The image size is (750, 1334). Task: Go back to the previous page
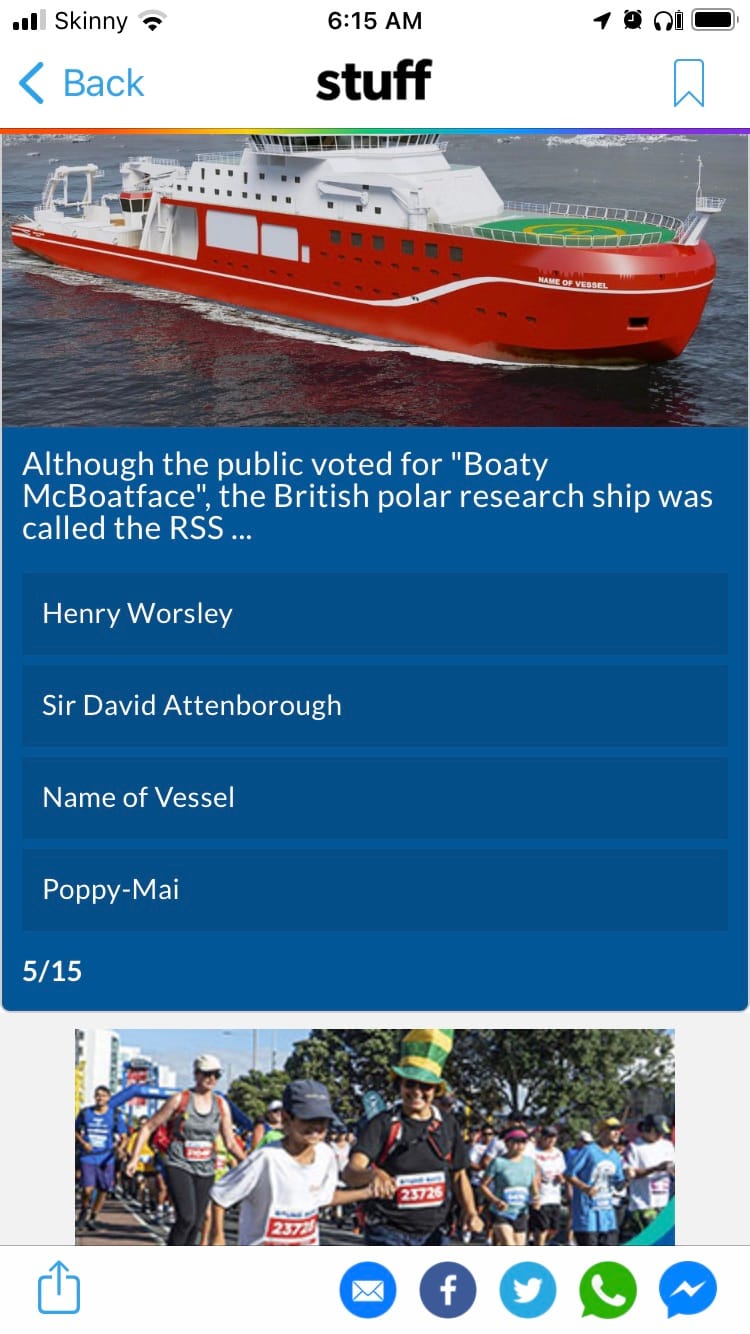pos(82,83)
